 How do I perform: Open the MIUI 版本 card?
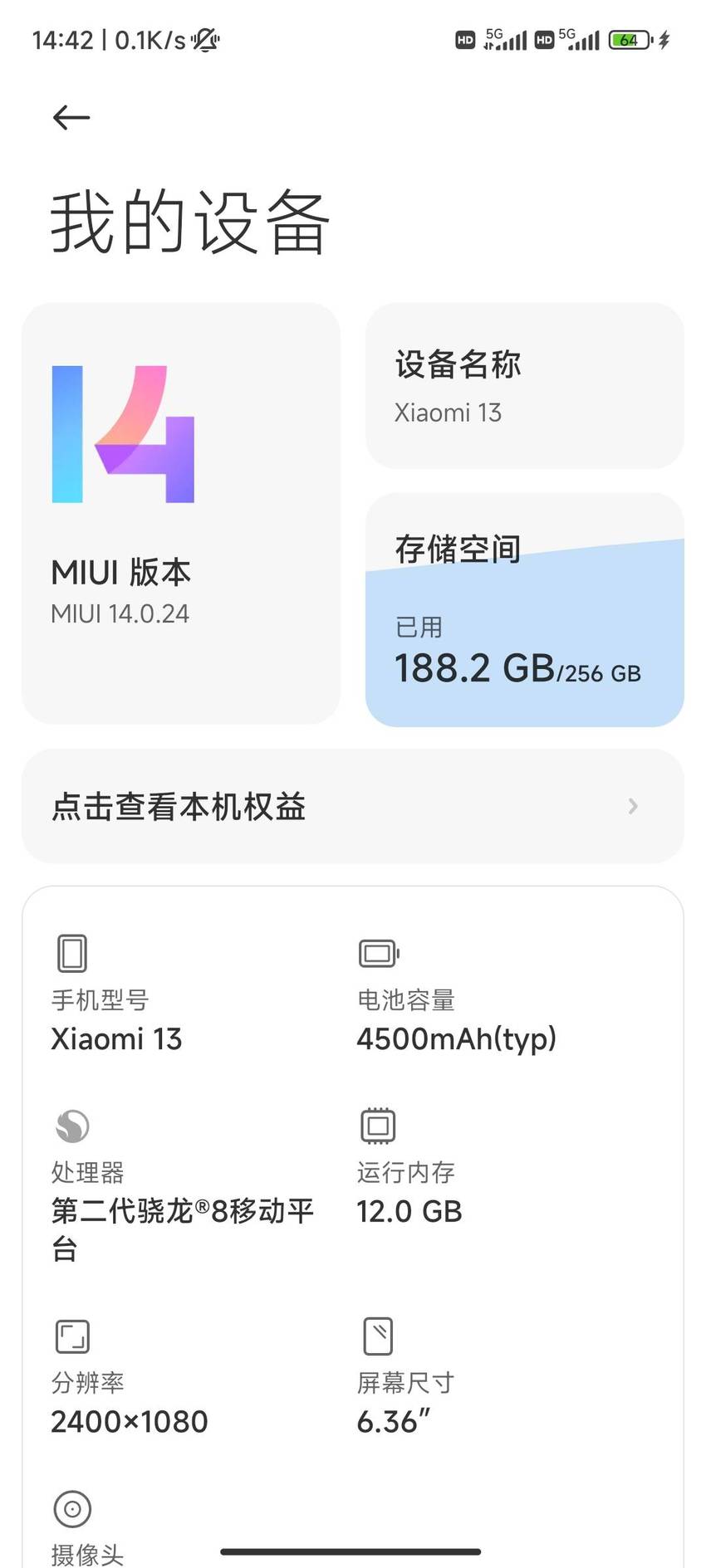click(x=181, y=514)
